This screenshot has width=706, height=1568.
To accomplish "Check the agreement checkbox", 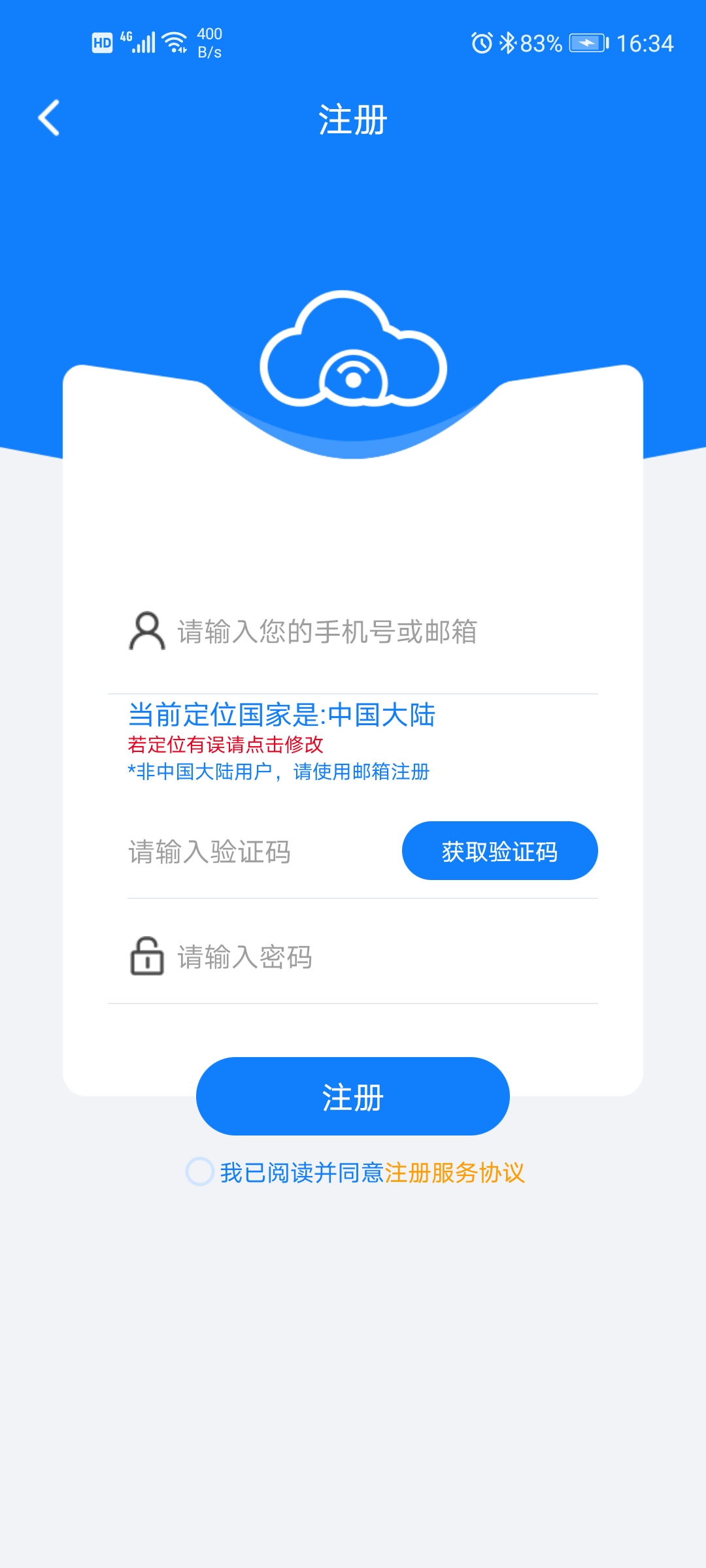I will (x=200, y=1172).
